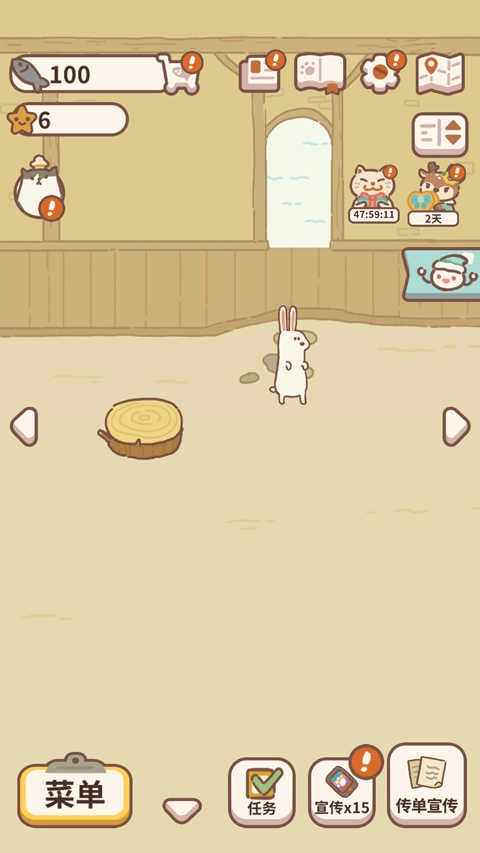Tap the list sort arrows button

pyautogui.click(x=440, y=134)
